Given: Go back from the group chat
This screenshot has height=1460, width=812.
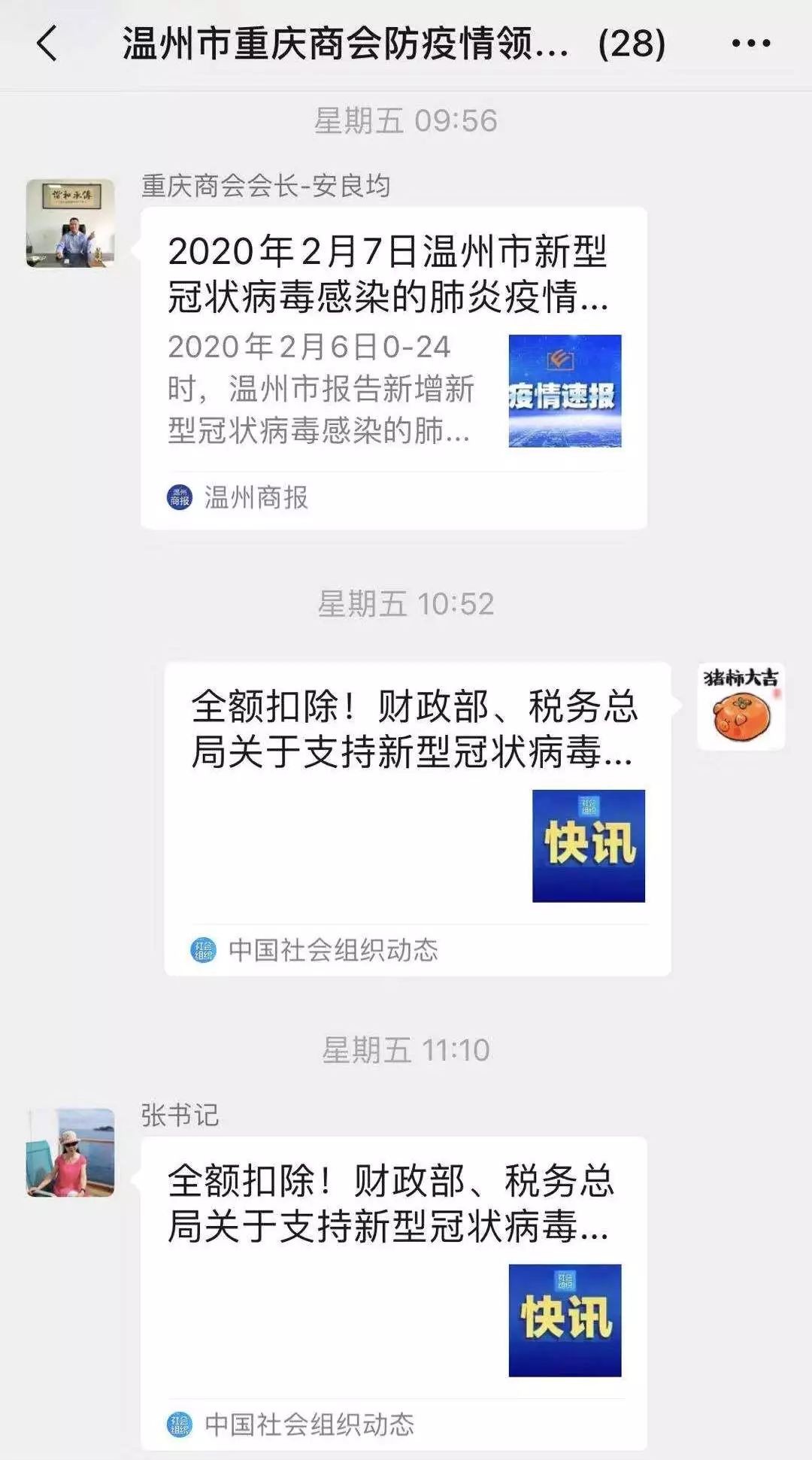Looking at the screenshot, I should pyautogui.click(x=47, y=44).
